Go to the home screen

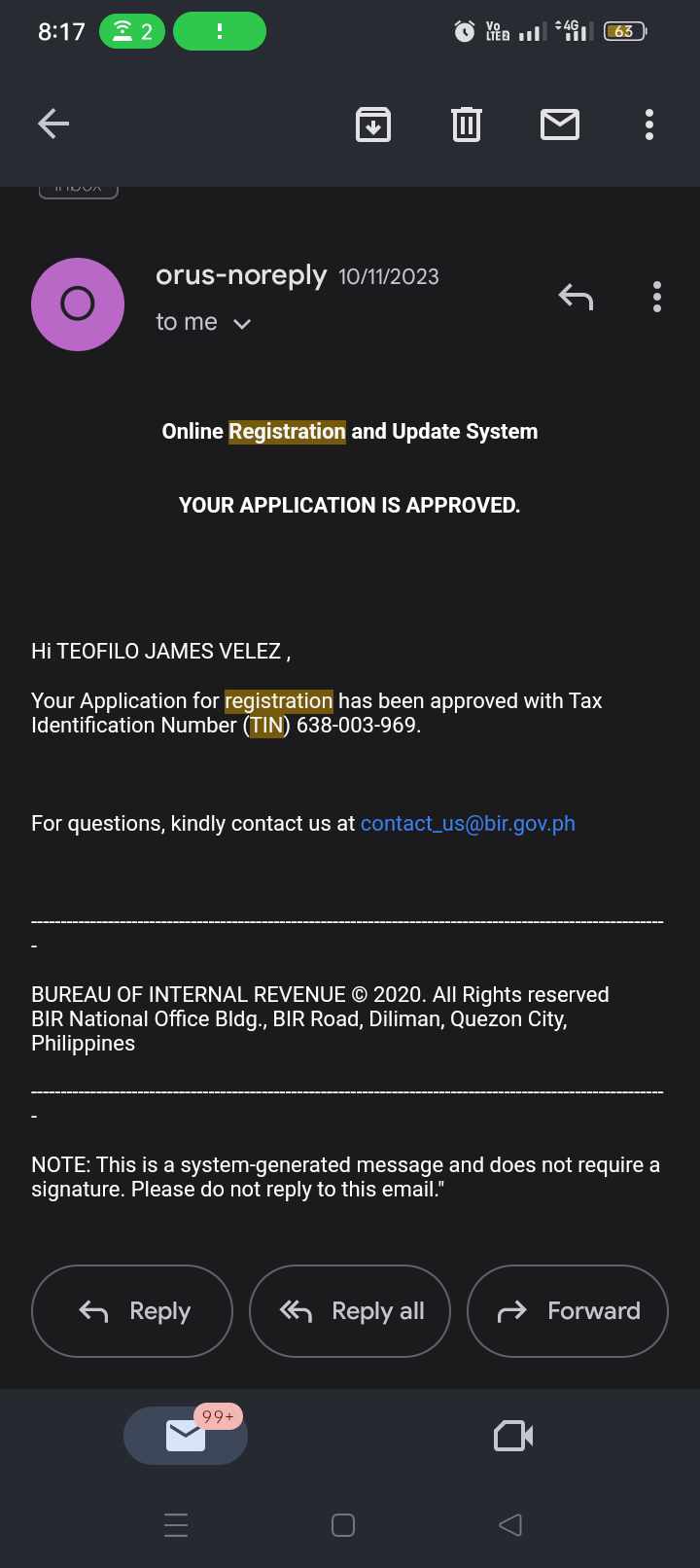tap(343, 1525)
